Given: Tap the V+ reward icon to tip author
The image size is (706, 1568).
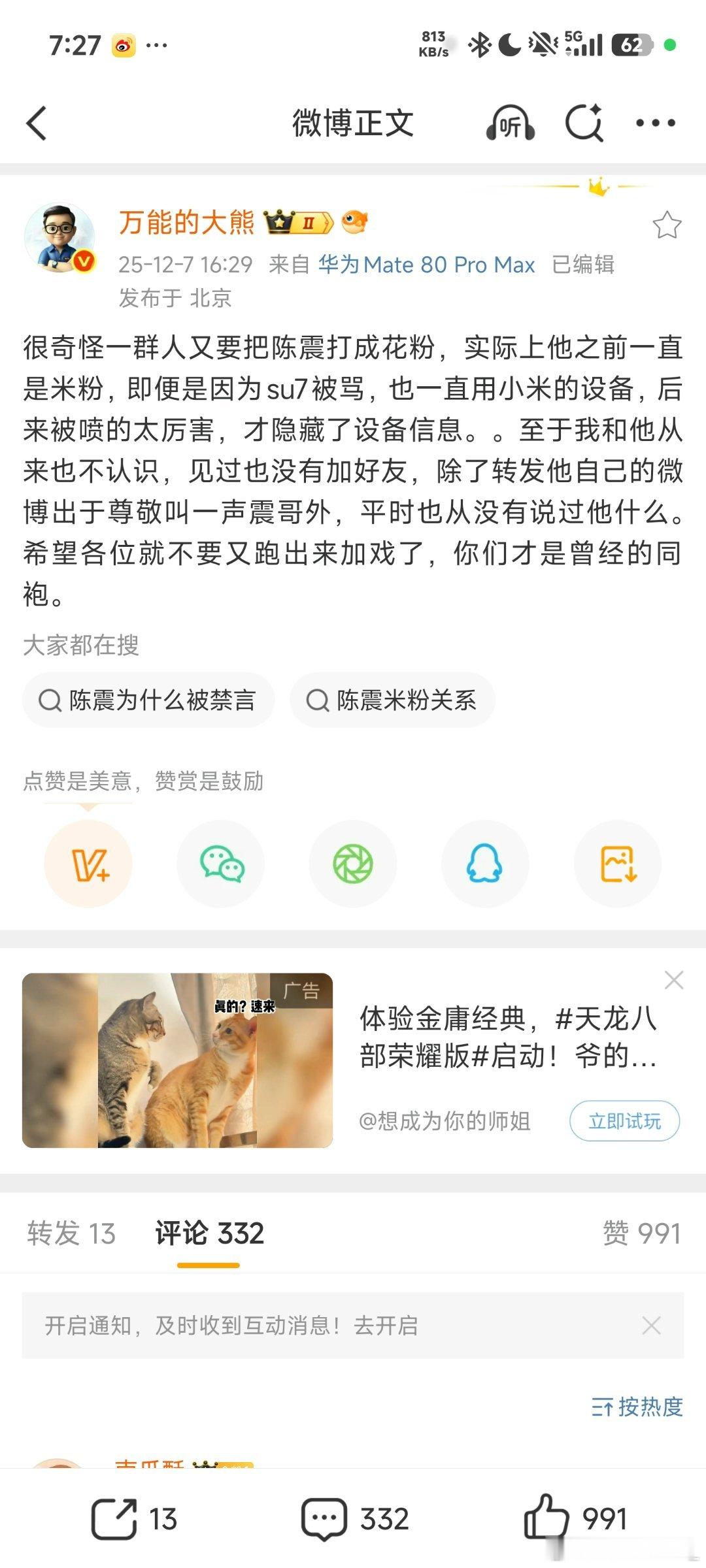Looking at the screenshot, I should click(90, 863).
